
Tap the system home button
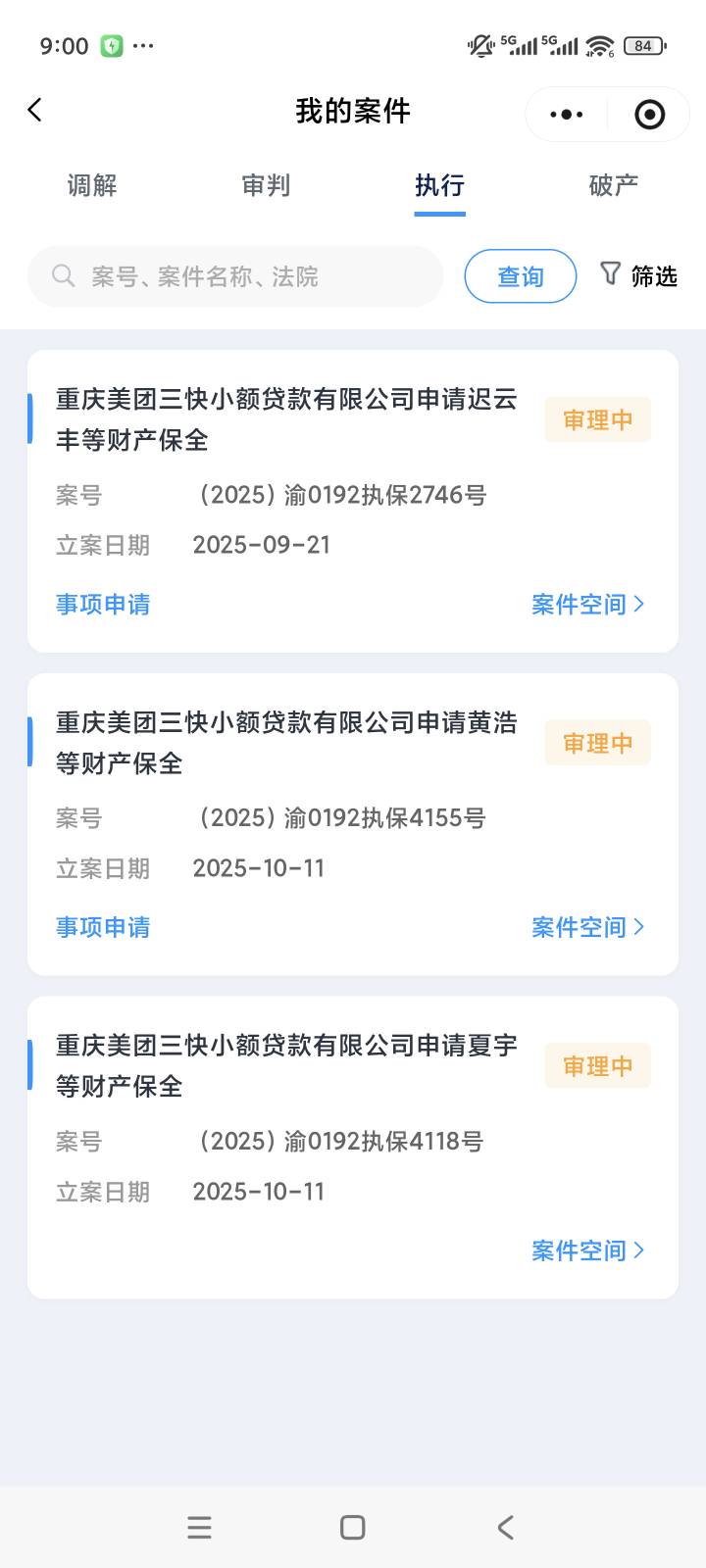point(352,1527)
